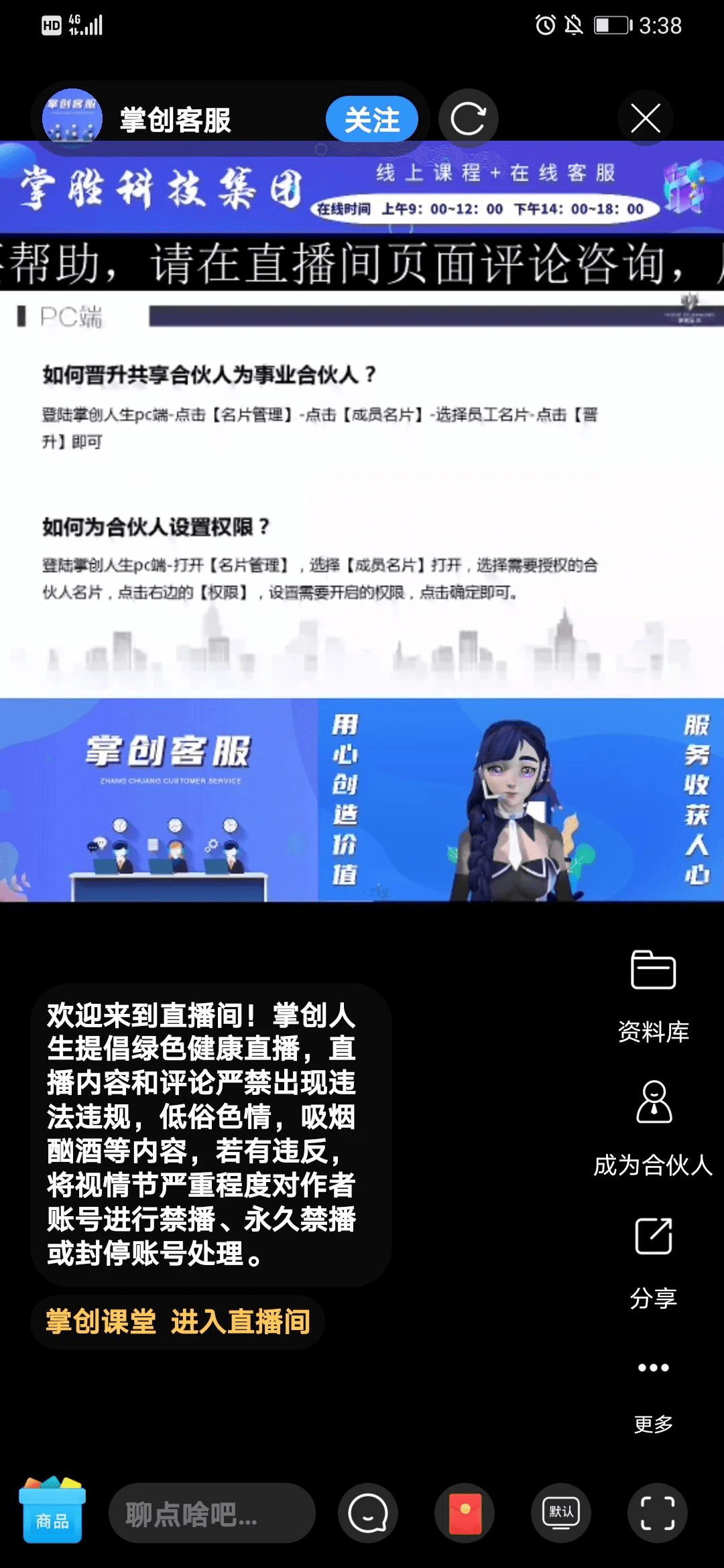Follow 掌创客服 with the 关注 button

(x=371, y=118)
